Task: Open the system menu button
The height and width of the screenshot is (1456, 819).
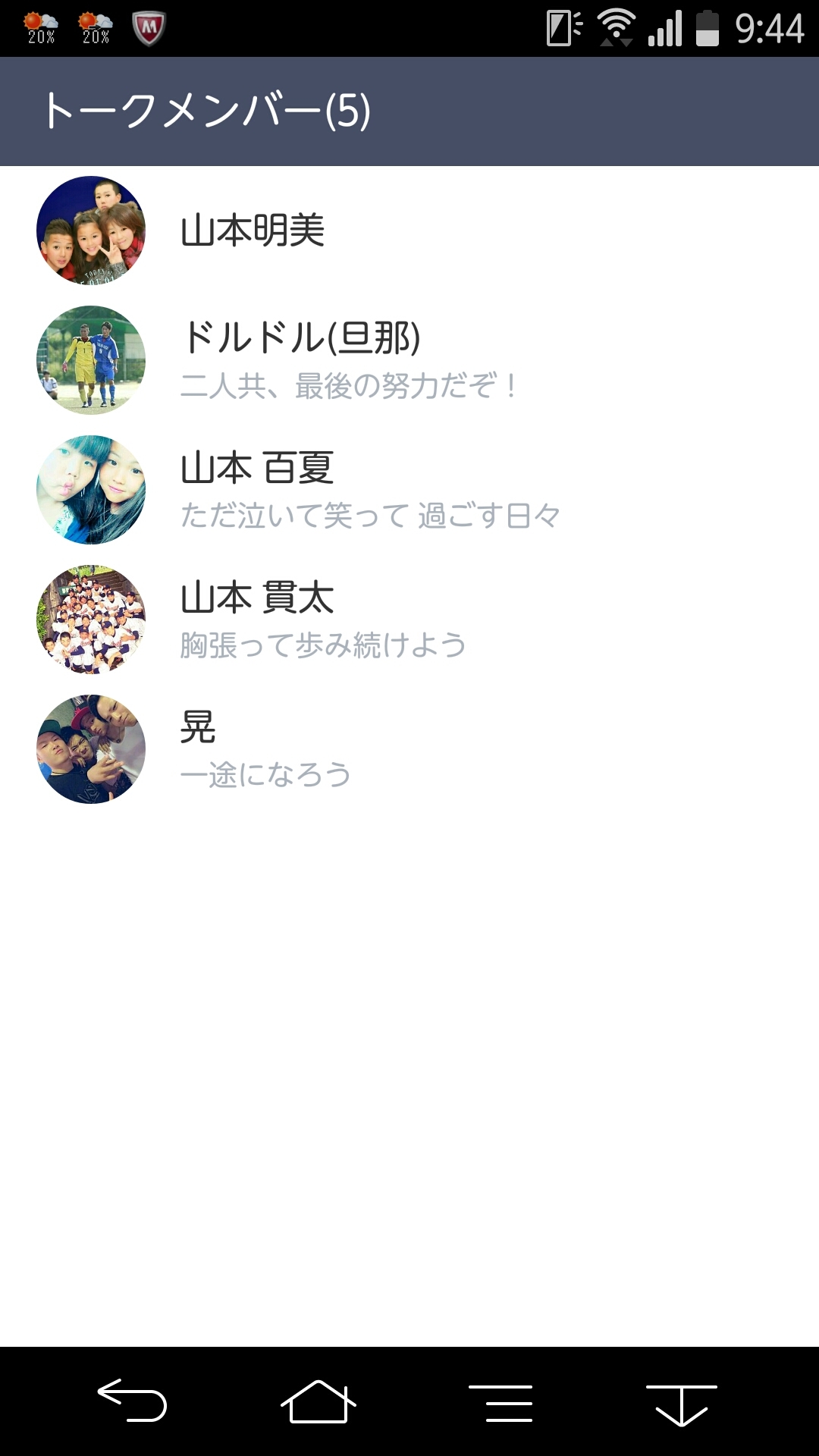Action: tap(500, 1402)
